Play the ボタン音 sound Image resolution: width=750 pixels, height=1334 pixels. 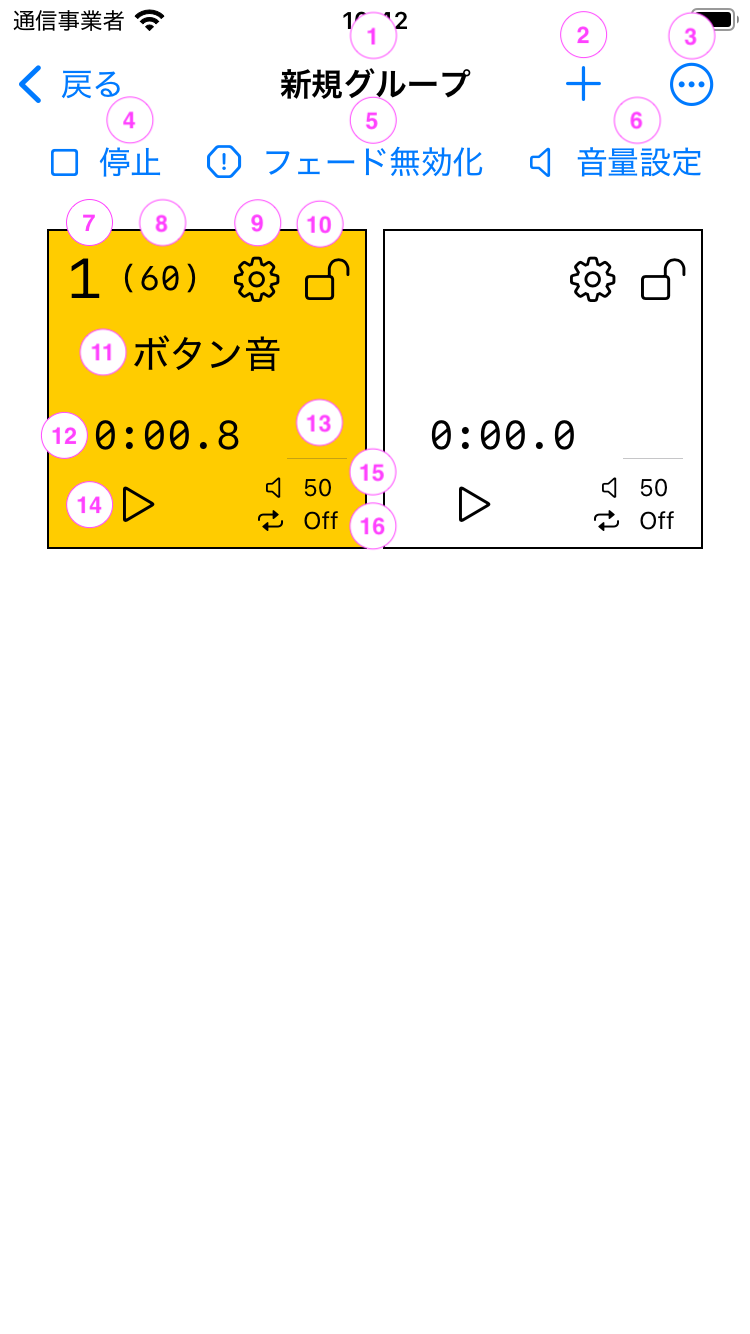tap(138, 504)
